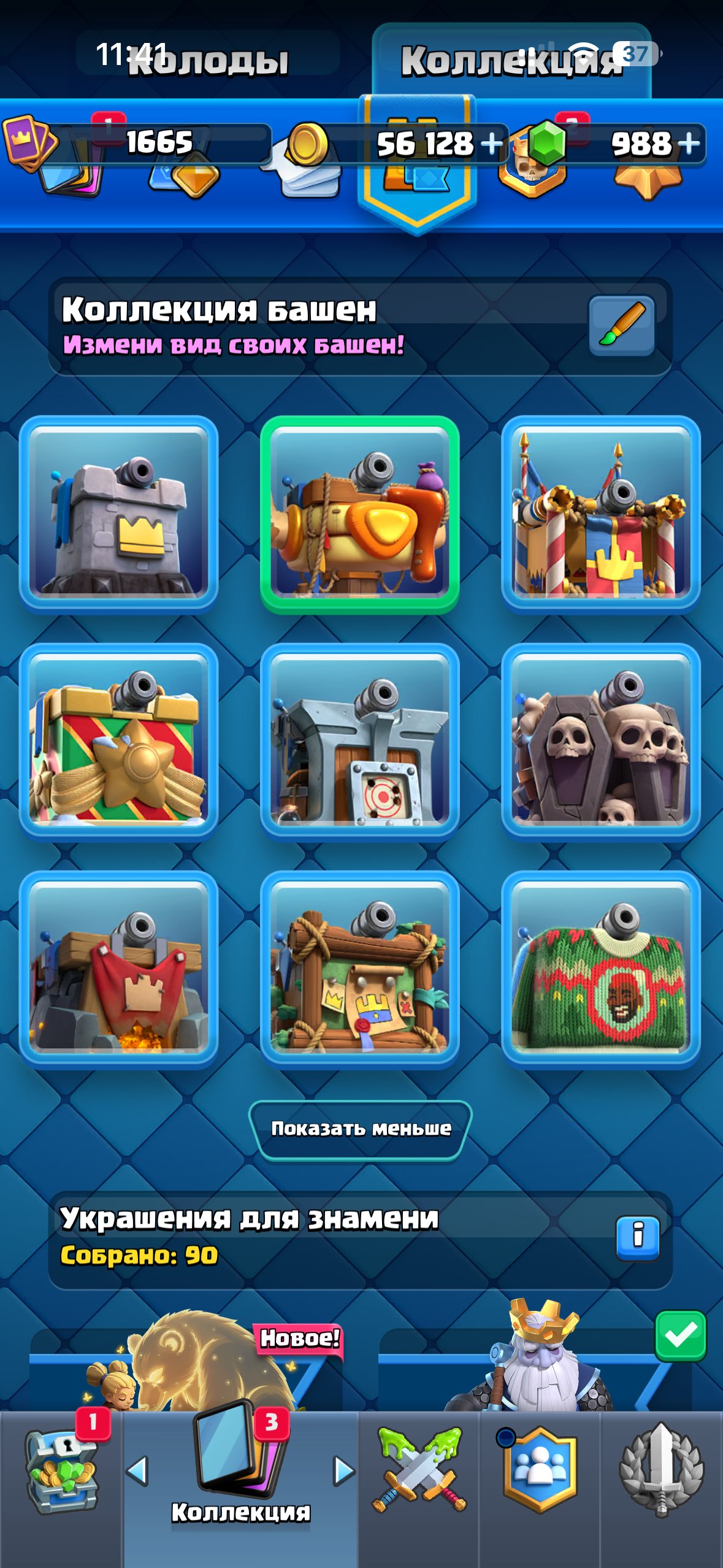Choose the striped gift box tower skin
This screenshot has width=723, height=1568.
119,741
